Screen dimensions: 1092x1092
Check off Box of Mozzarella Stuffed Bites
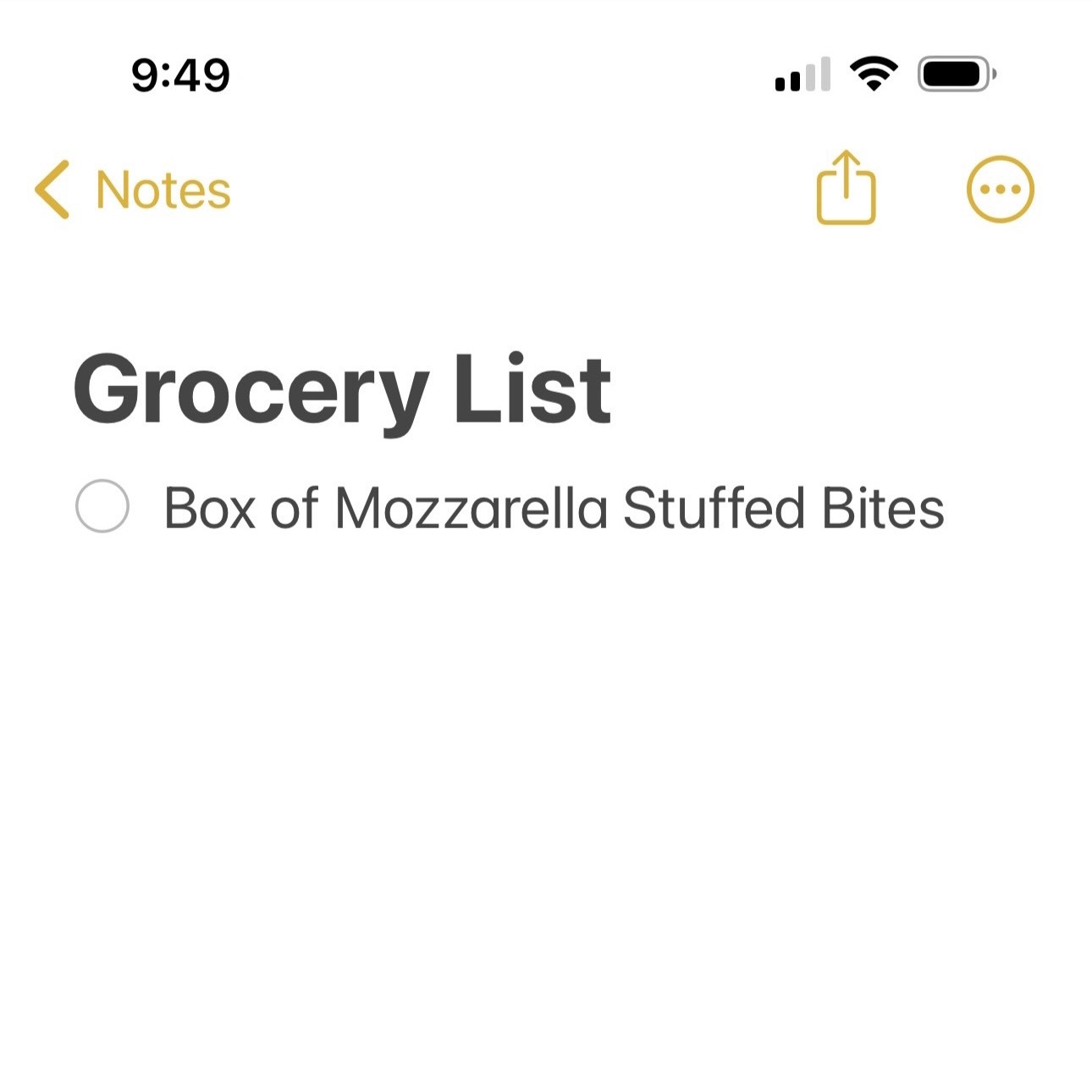pyautogui.click(x=102, y=506)
